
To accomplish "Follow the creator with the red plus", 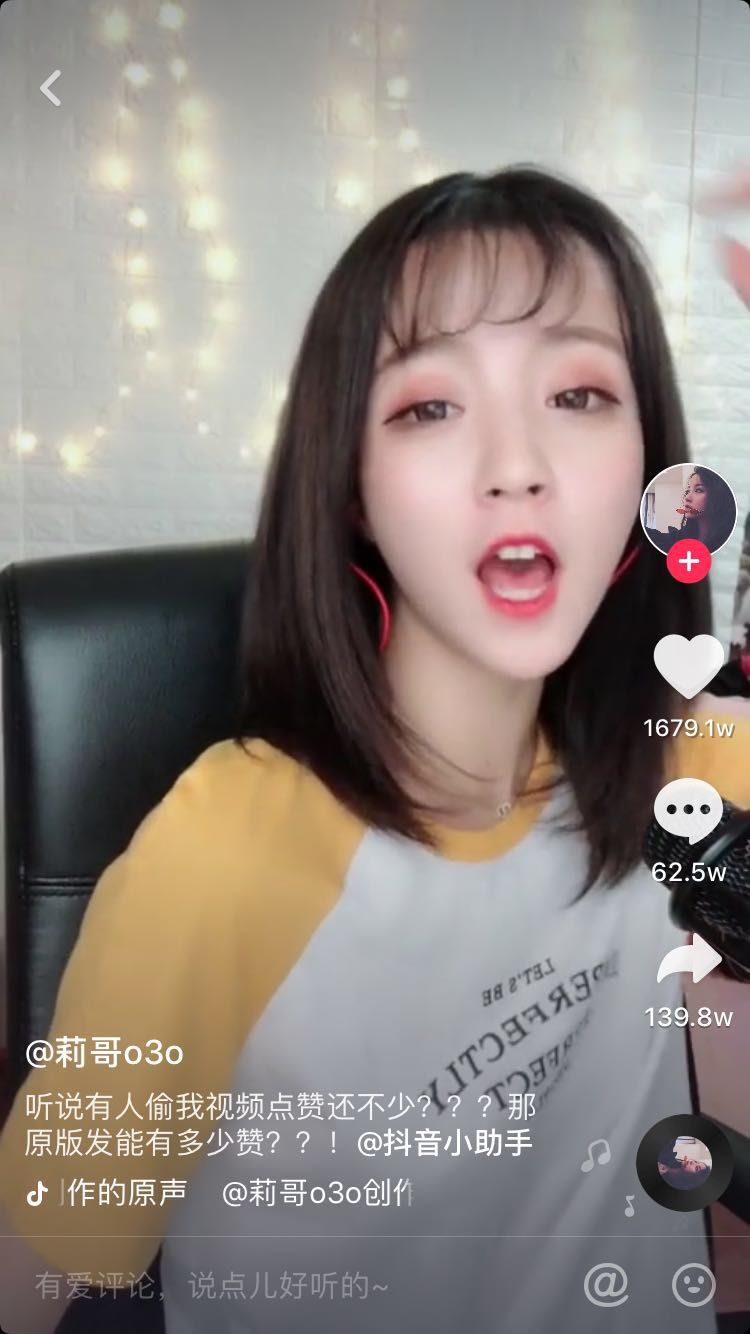I will (688, 562).
